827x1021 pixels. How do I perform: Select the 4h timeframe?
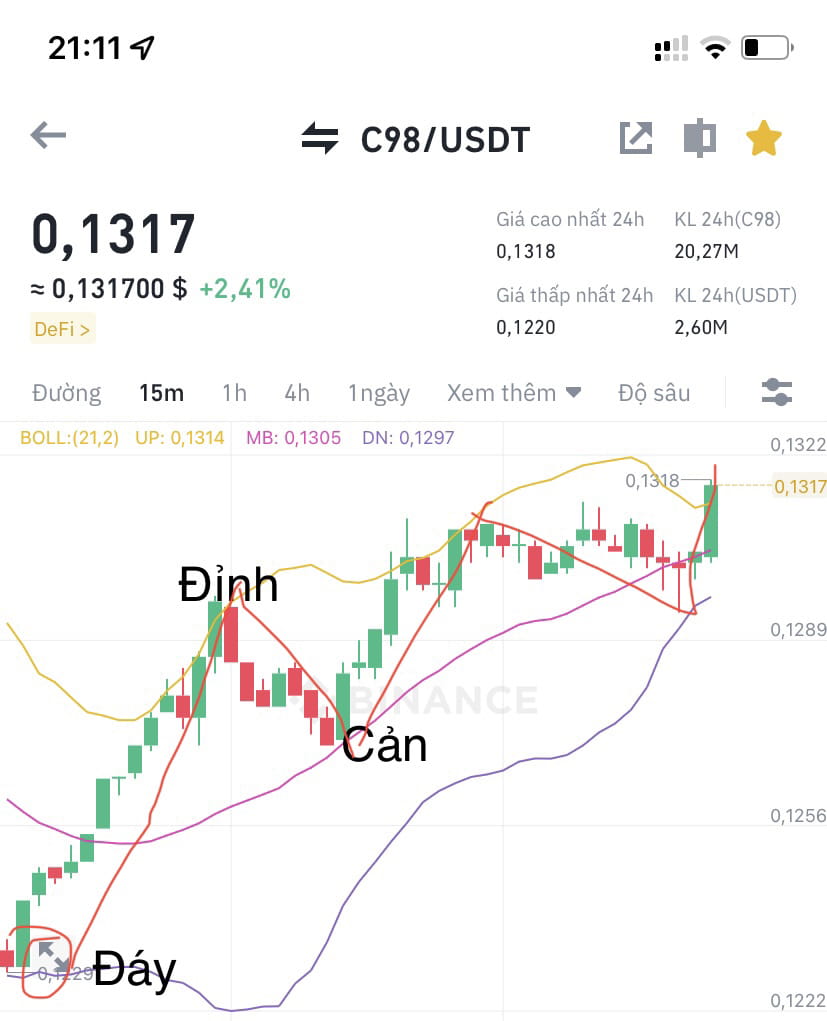pyautogui.click(x=297, y=393)
